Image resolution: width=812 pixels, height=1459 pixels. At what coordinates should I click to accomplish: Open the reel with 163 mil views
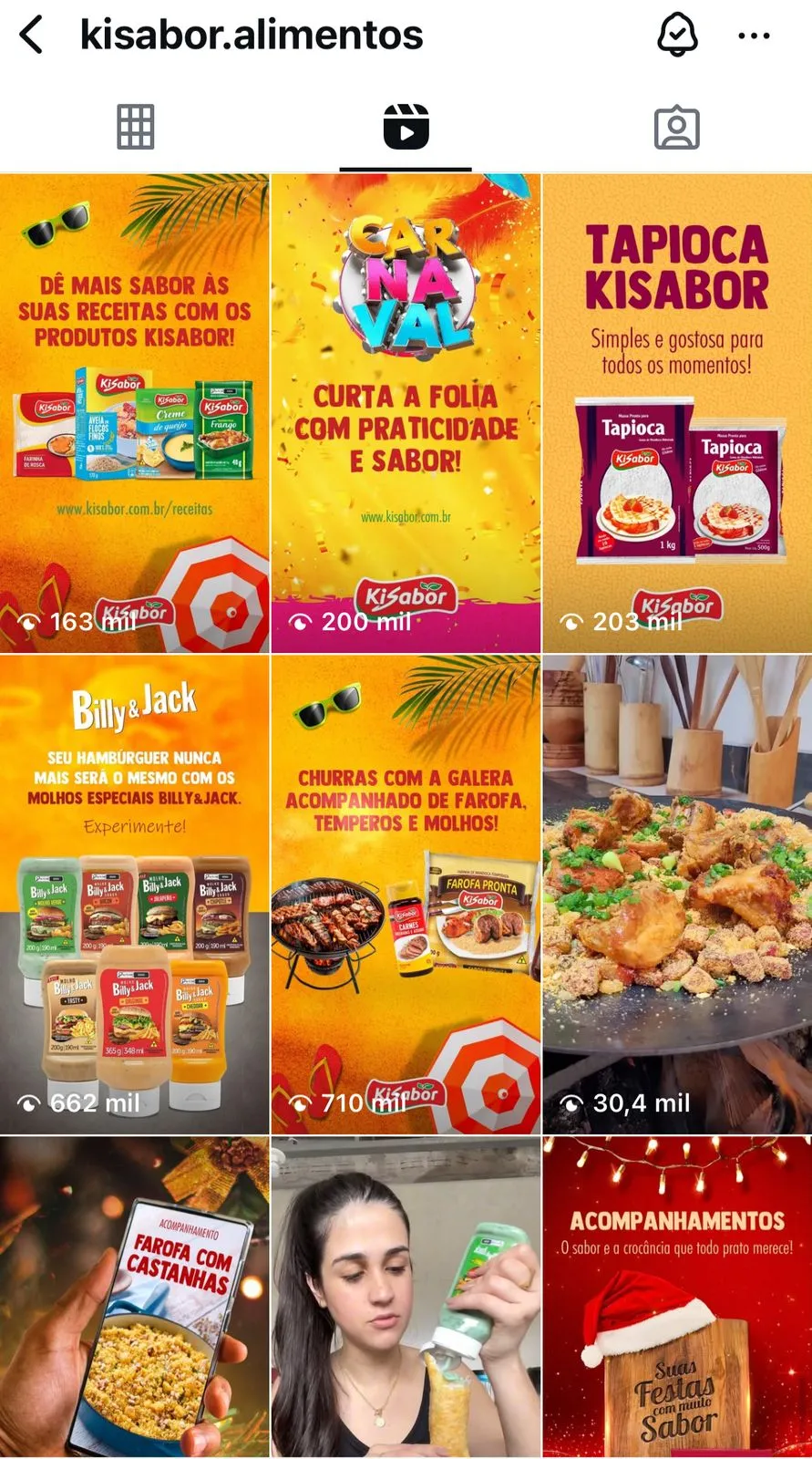134,413
